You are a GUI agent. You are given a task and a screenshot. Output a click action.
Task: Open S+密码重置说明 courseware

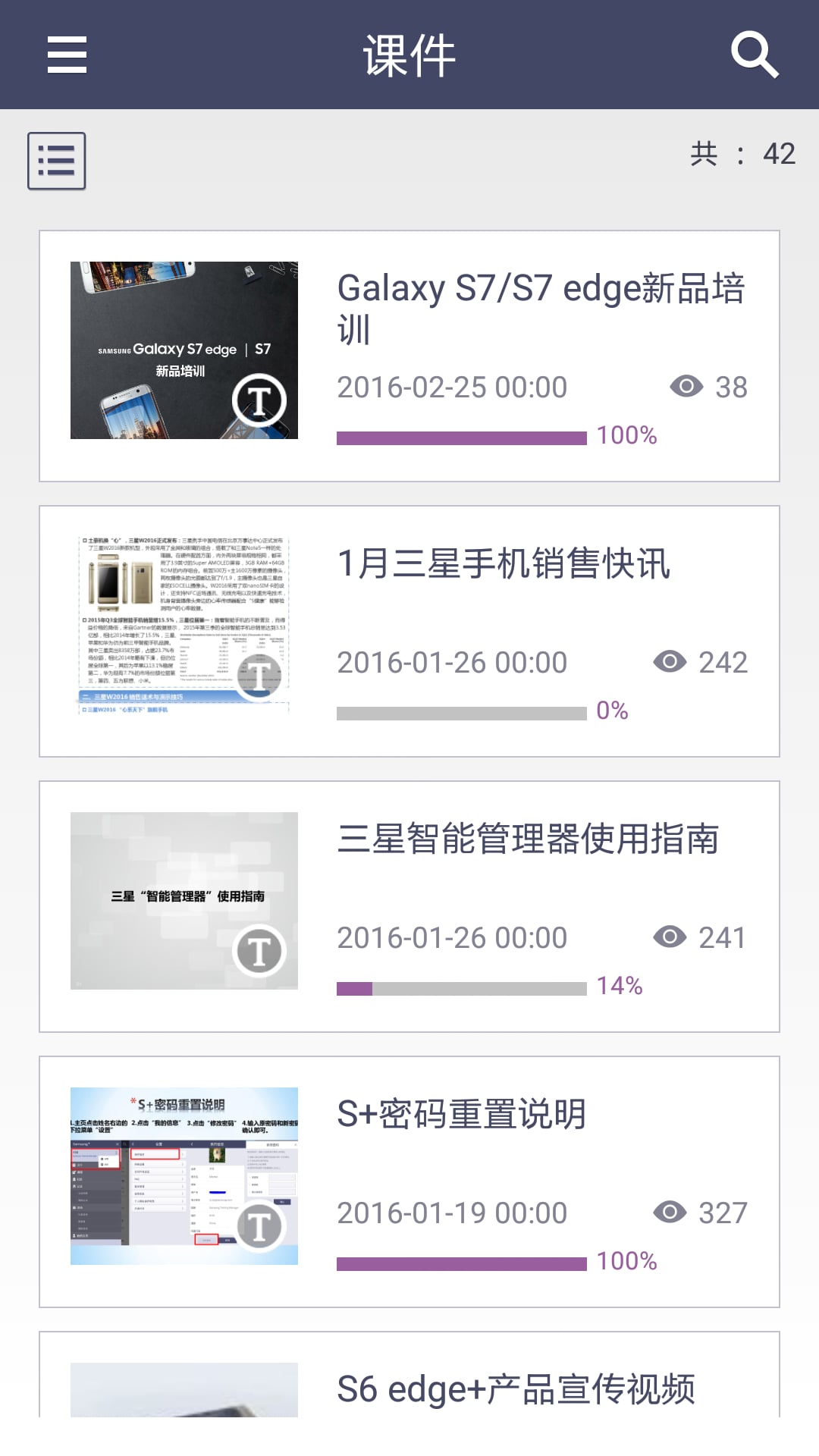409,1181
